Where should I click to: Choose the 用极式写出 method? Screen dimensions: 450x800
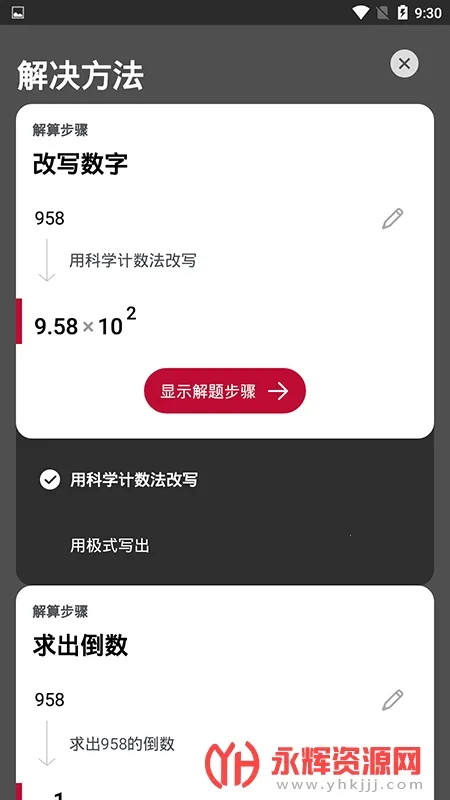[110, 546]
